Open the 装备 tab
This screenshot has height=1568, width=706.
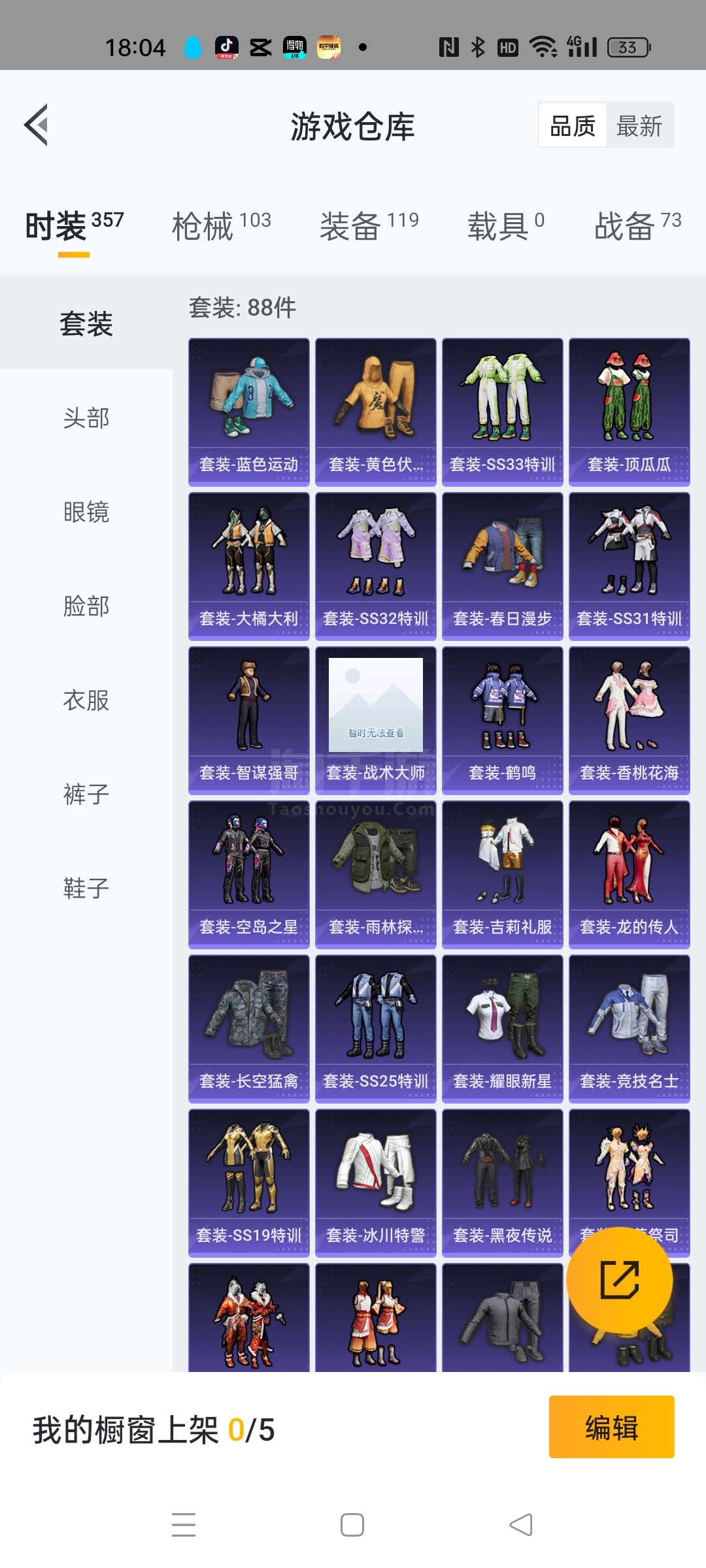click(369, 226)
